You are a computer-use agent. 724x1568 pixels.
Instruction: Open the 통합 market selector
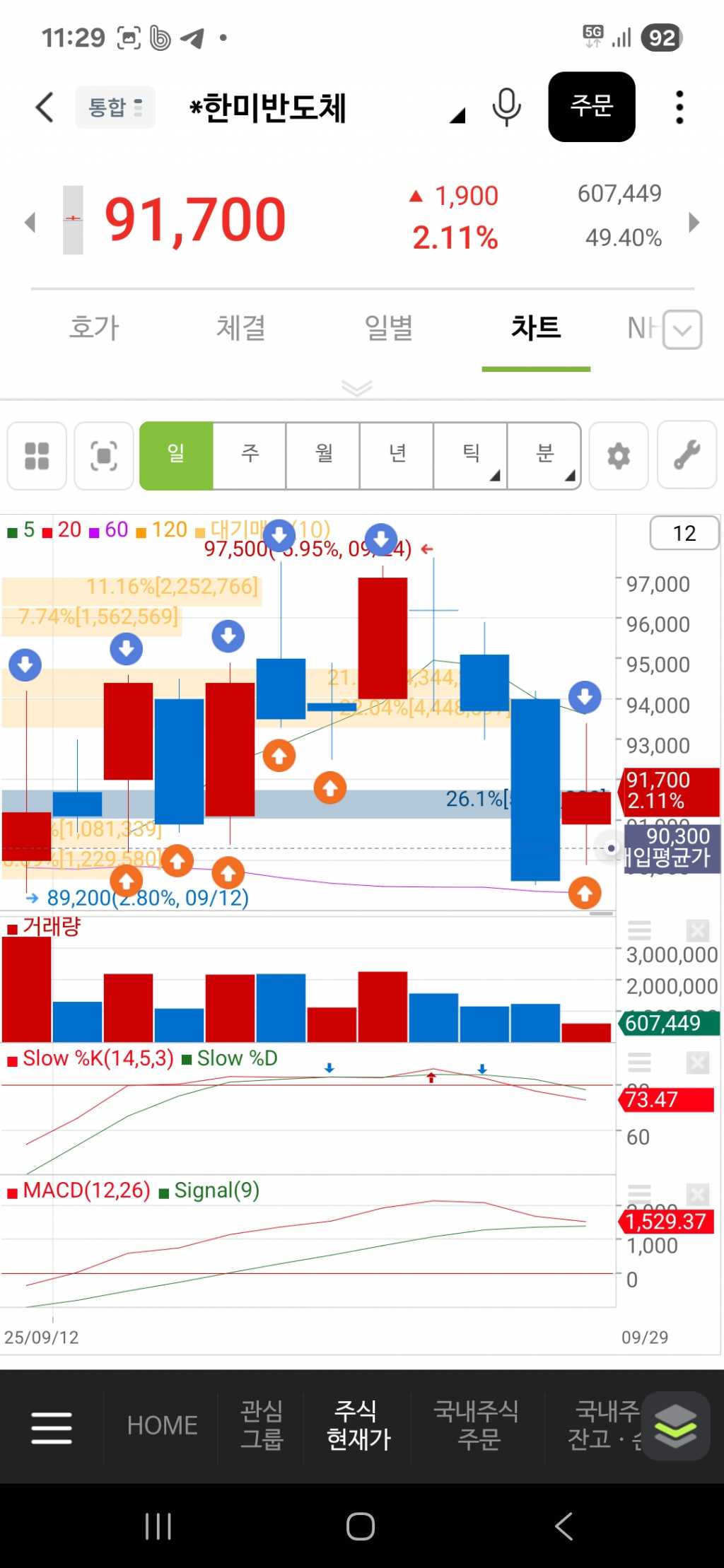tap(115, 107)
